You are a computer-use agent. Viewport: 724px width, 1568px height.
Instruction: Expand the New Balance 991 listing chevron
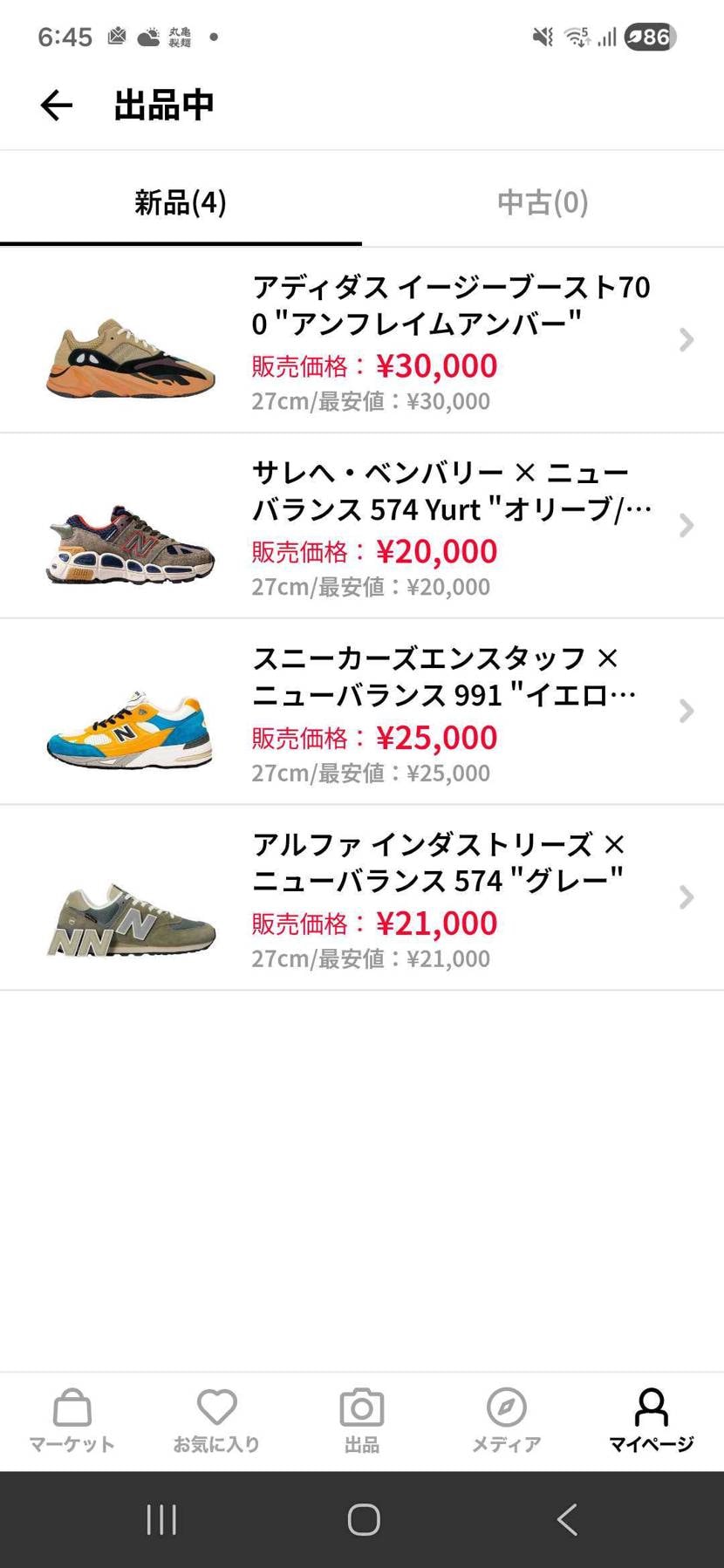686,711
